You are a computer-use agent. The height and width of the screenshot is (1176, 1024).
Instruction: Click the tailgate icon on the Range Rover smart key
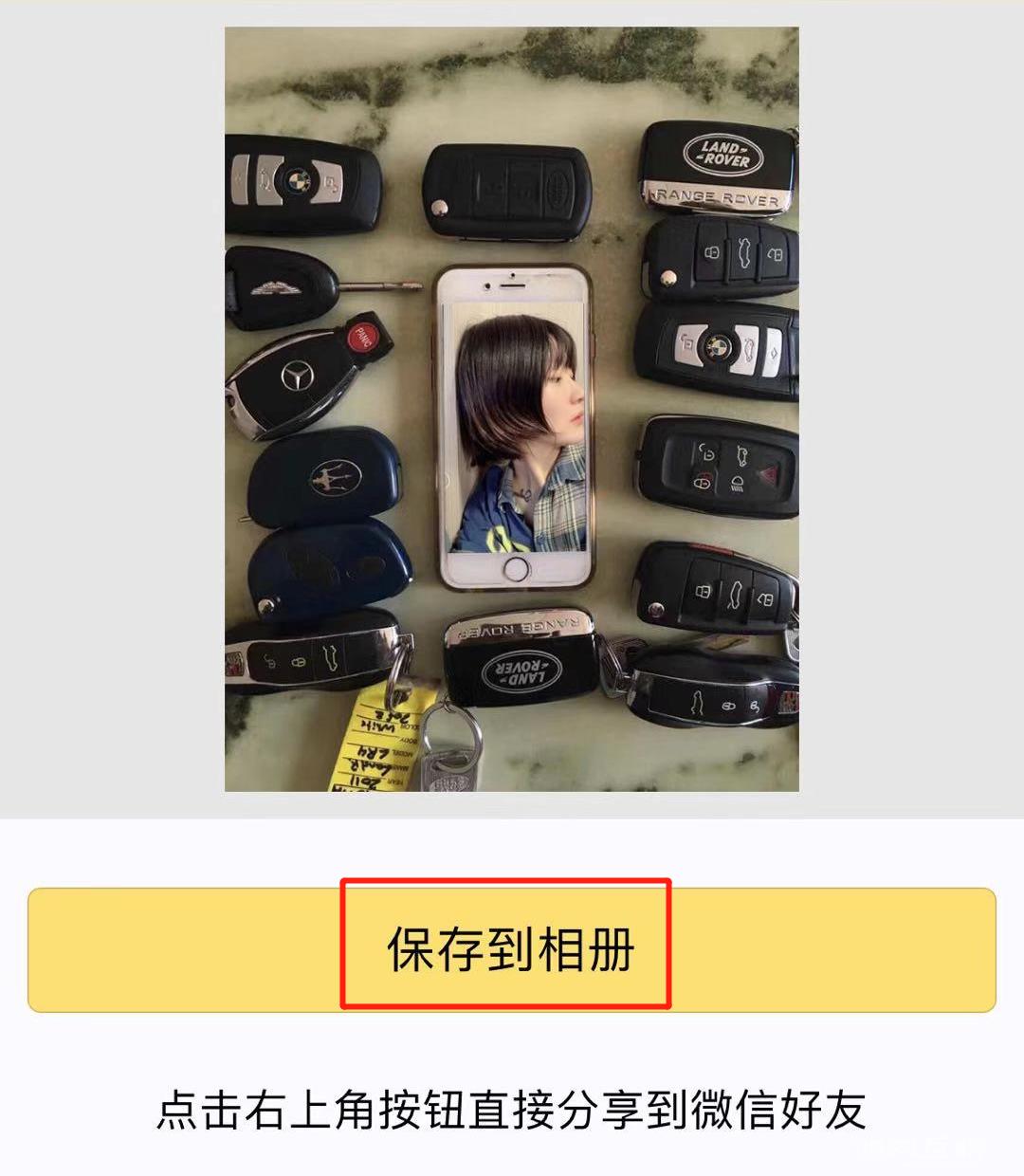[741, 455]
